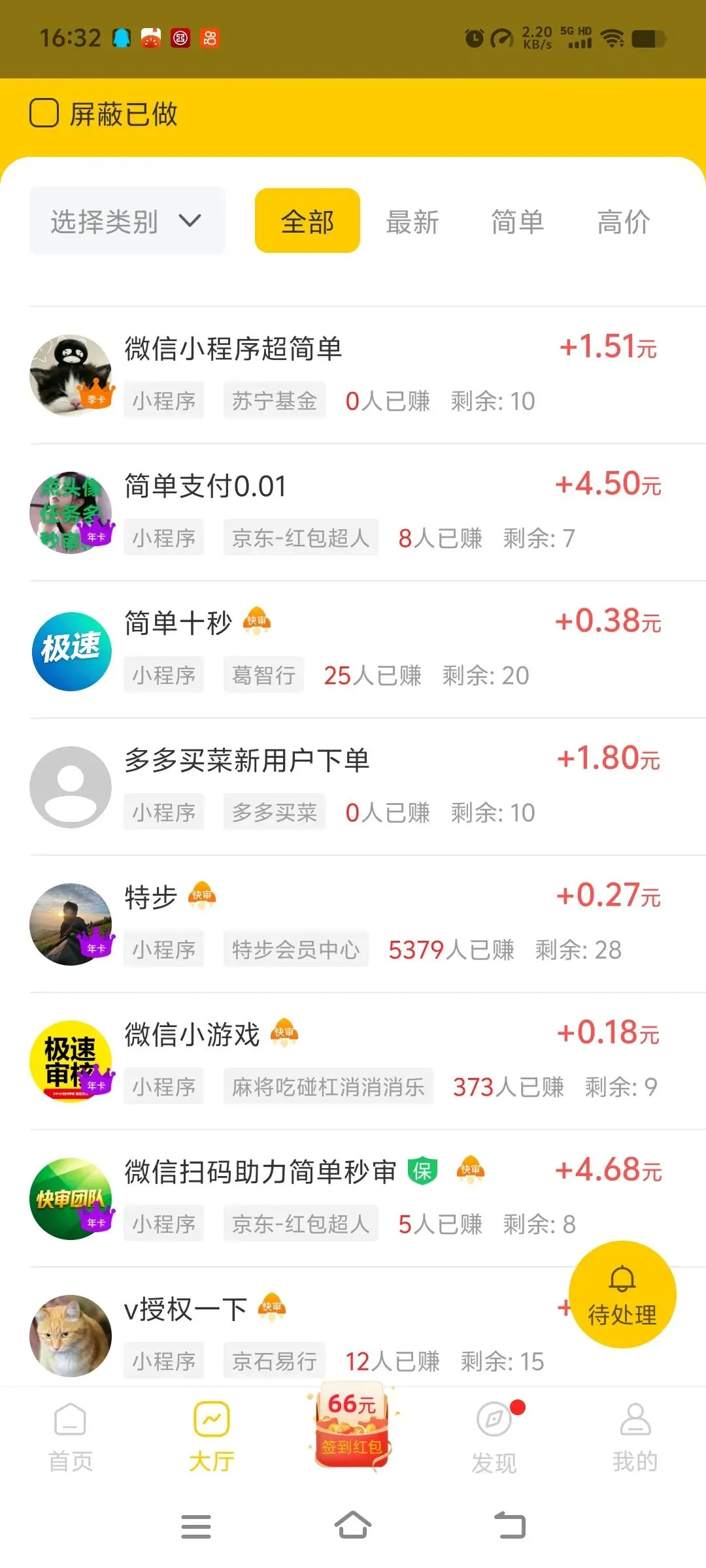706x1568 pixels.
Task: Tap the system home button
Action: [353, 1526]
